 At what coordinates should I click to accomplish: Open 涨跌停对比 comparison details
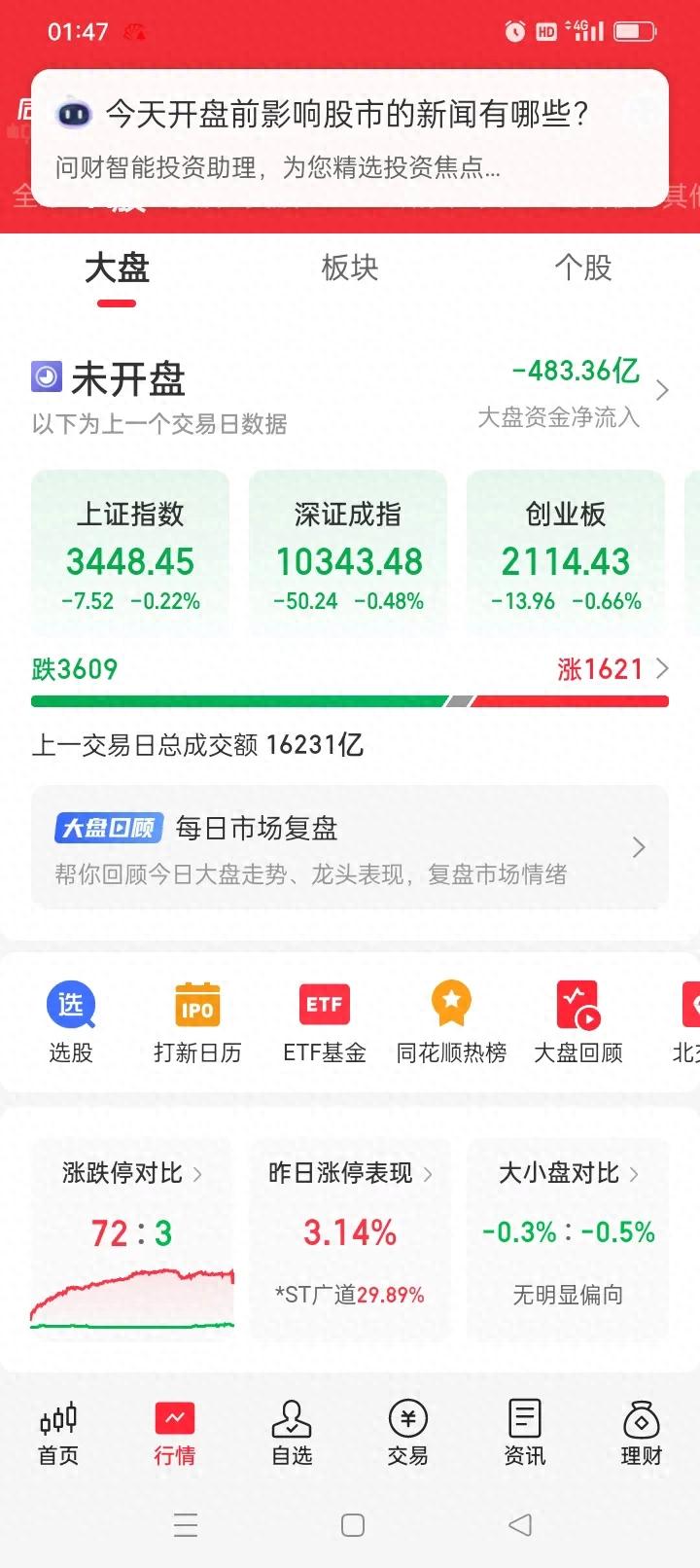click(x=131, y=1174)
